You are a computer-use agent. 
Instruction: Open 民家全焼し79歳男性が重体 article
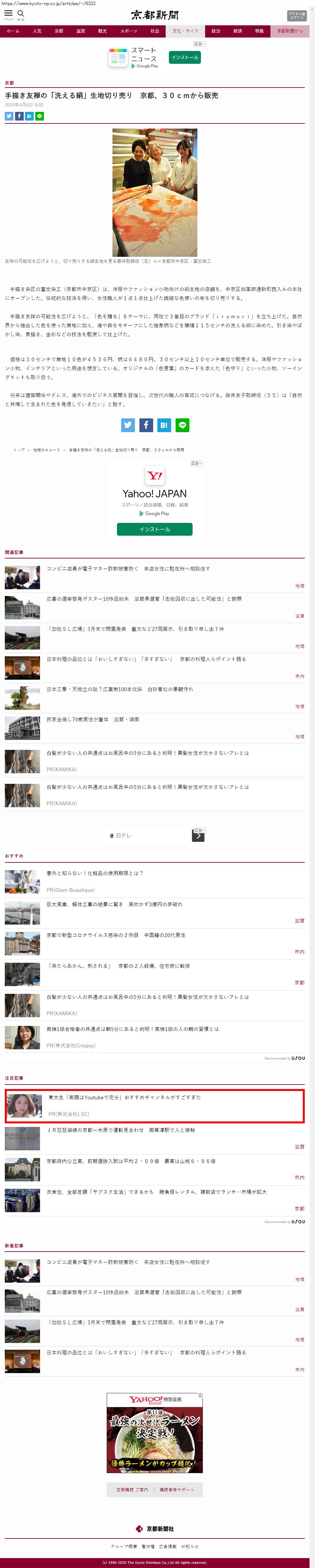click(92, 719)
